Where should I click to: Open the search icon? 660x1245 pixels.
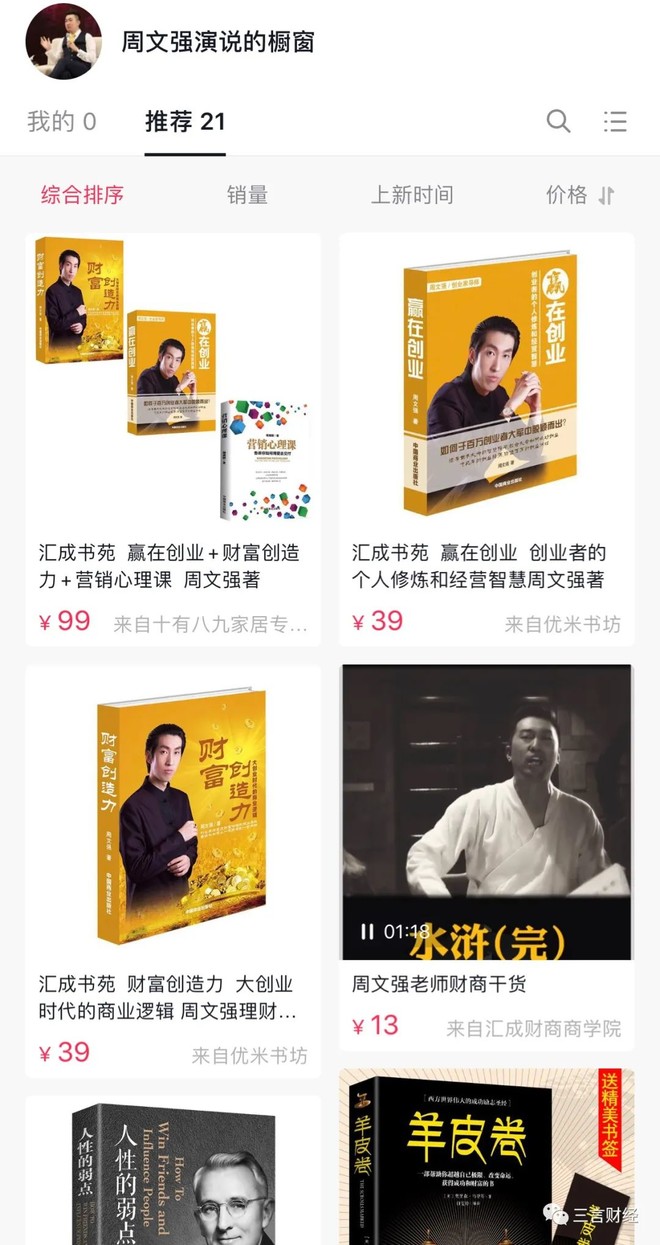tap(558, 122)
